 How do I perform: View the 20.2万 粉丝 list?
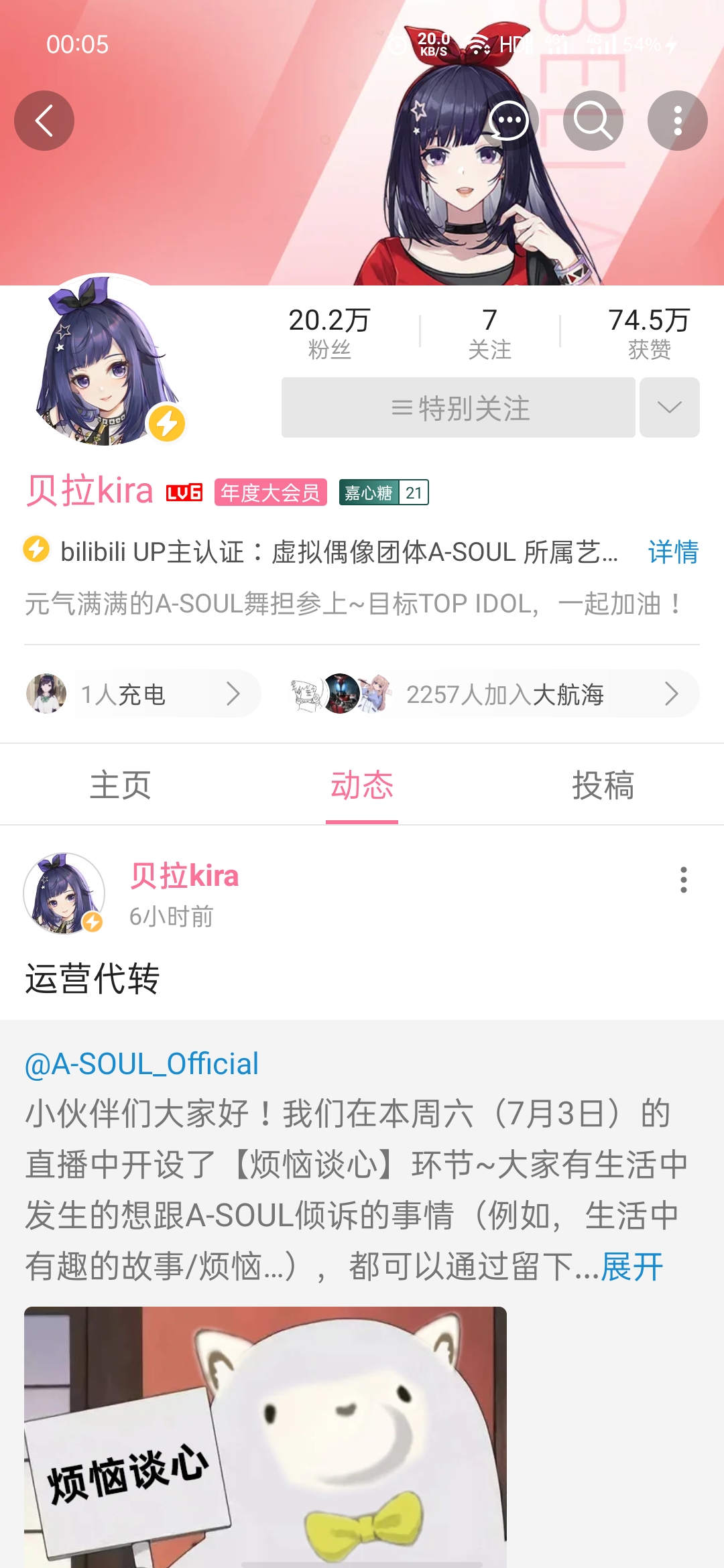click(x=329, y=332)
